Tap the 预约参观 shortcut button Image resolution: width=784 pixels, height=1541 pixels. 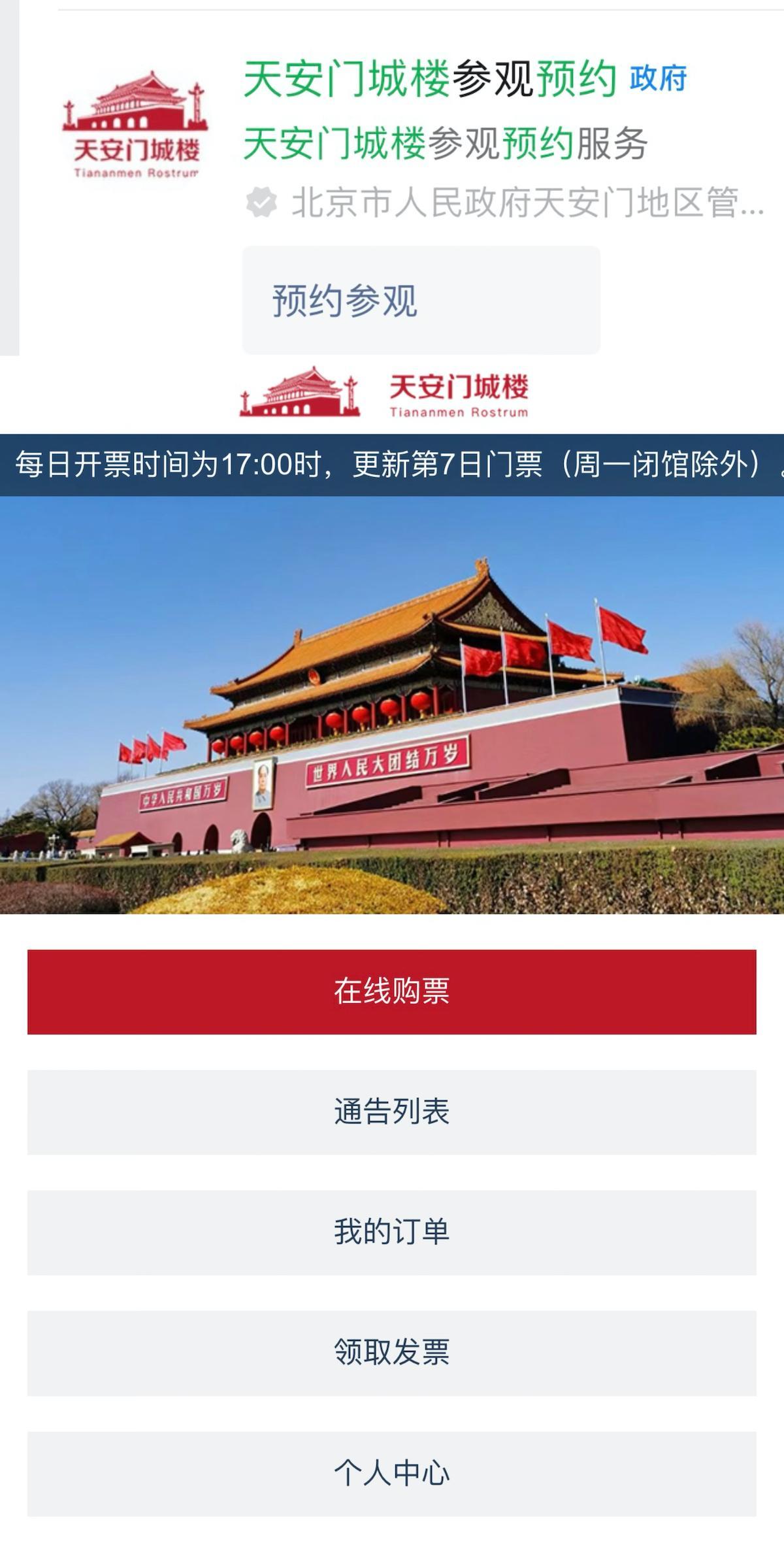[x=421, y=301]
